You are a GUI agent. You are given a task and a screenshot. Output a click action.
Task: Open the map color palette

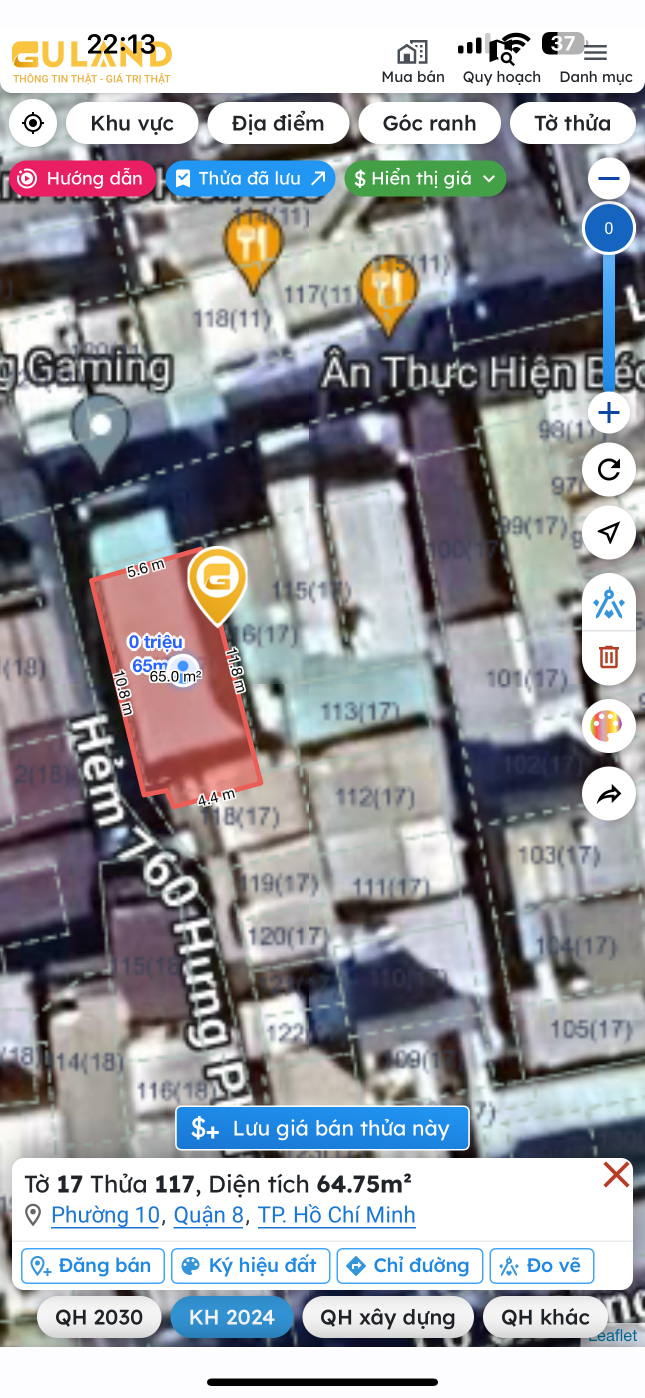click(609, 726)
